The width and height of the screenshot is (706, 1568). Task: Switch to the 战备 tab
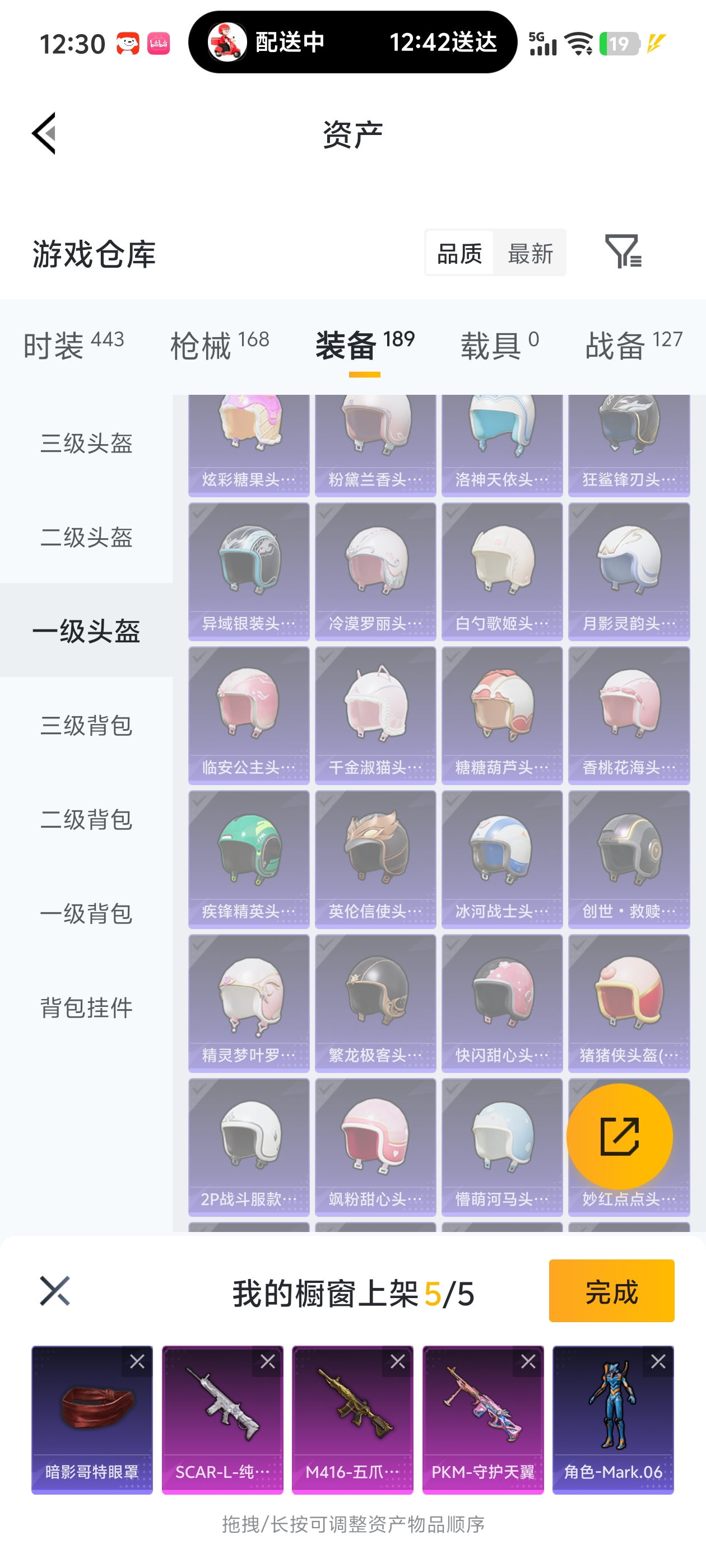[634, 345]
